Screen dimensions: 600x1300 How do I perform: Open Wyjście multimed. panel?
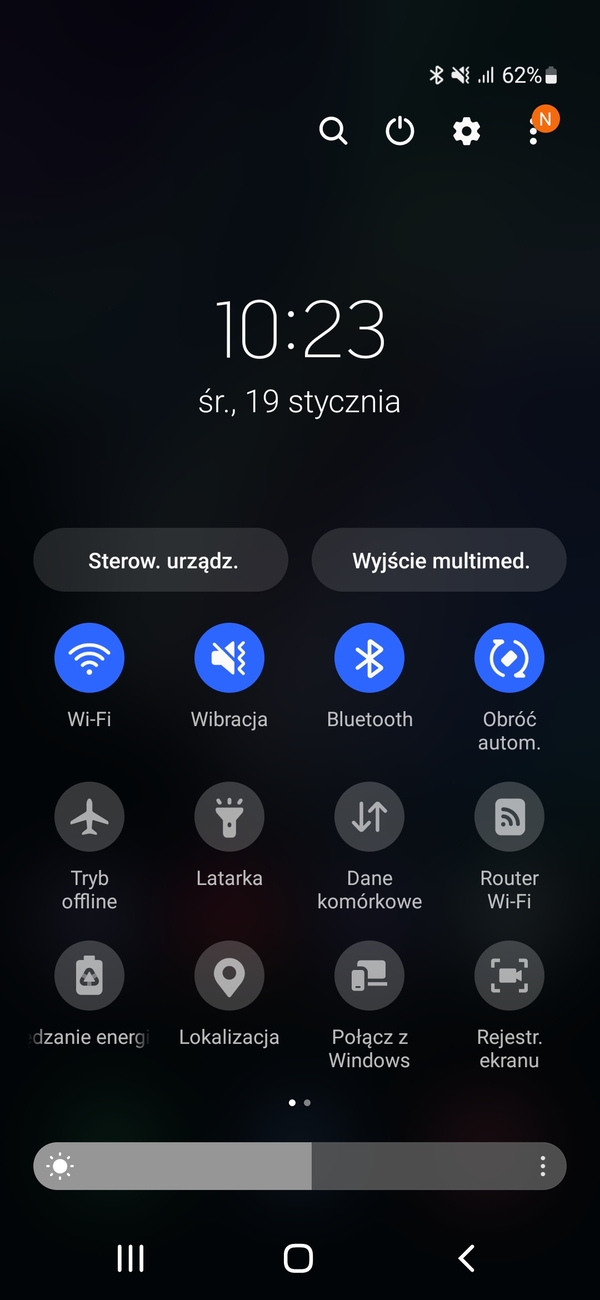(x=439, y=560)
